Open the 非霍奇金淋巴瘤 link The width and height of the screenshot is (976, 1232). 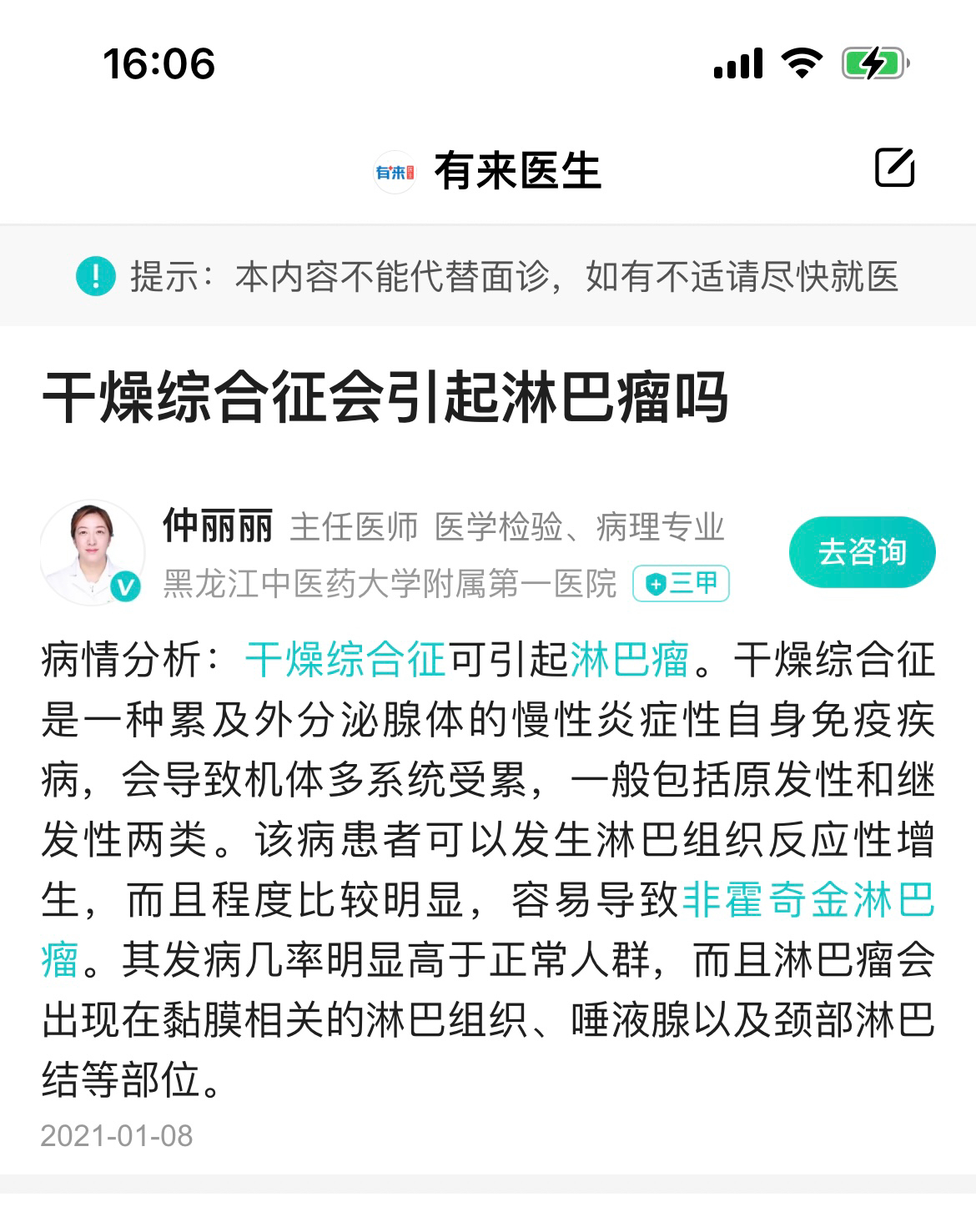(x=807, y=901)
